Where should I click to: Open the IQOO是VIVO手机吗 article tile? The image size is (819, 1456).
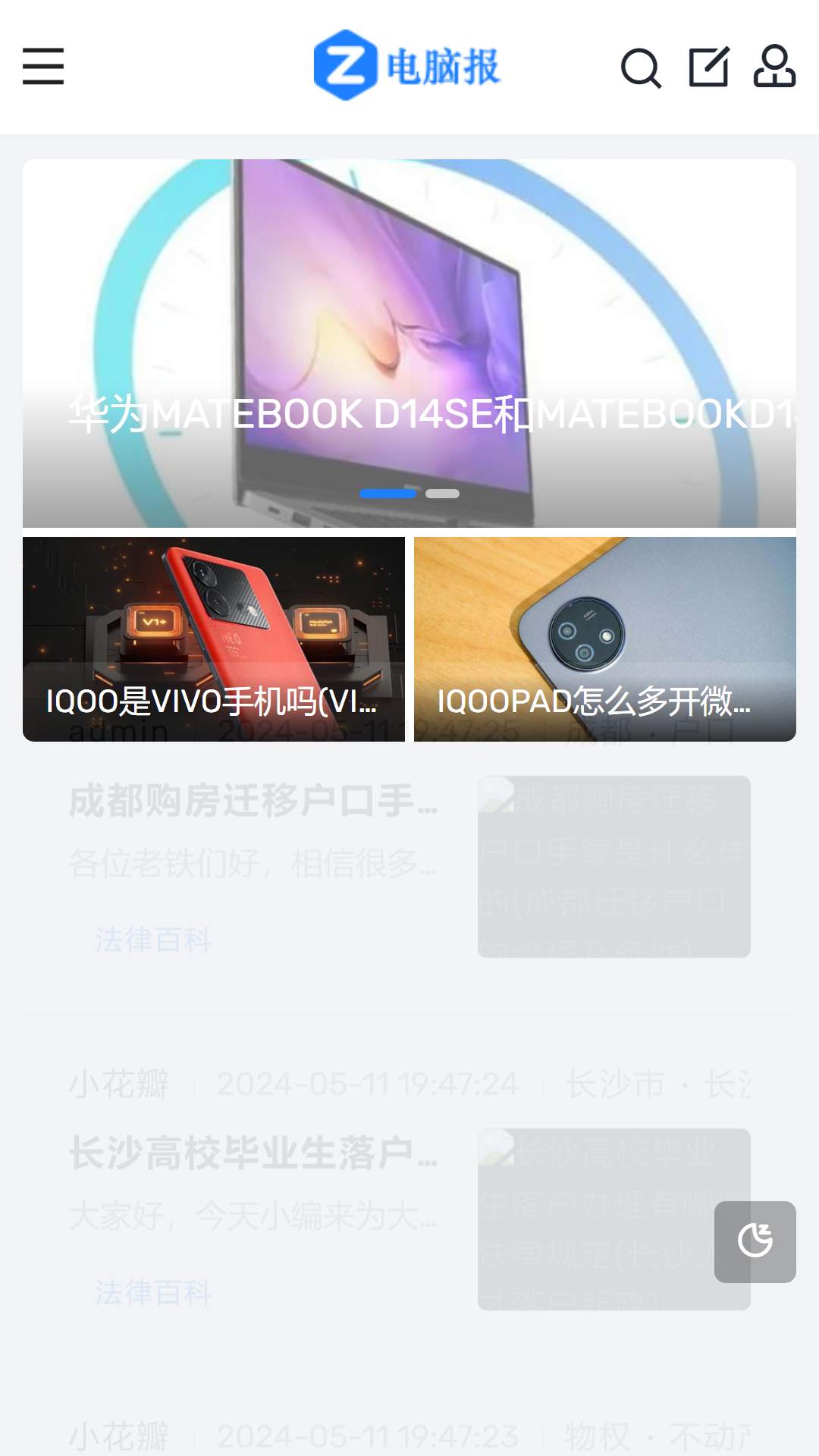(x=214, y=639)
